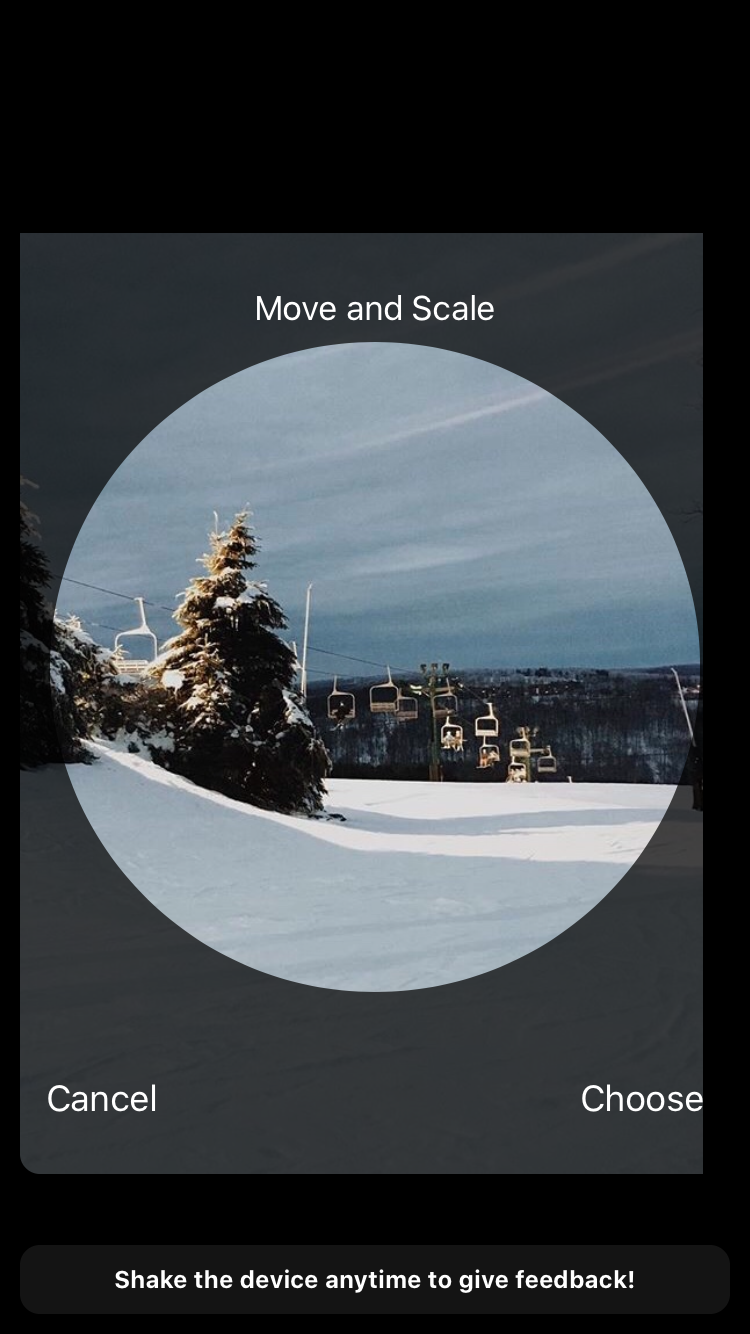Tap the feedback banner at the bottom
Screen dimensions: 750x1334
coord(375,1279)
